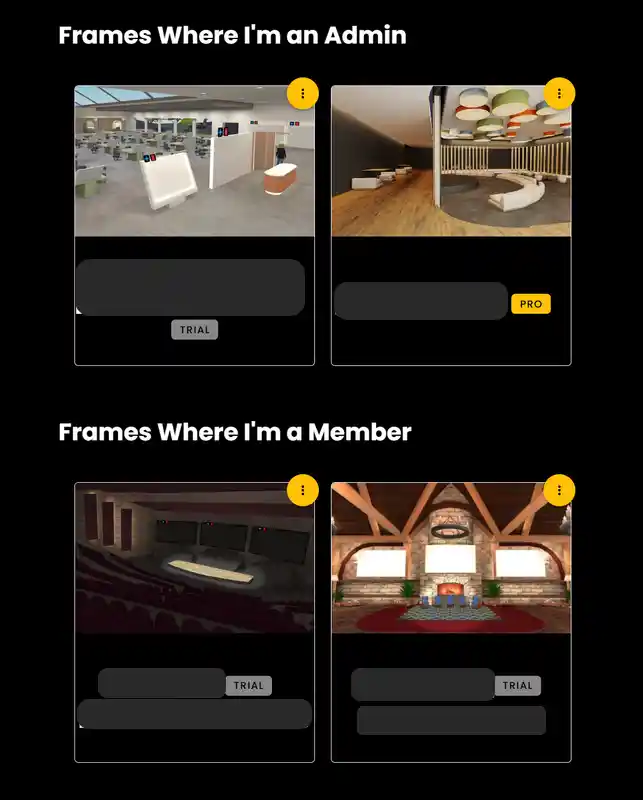Open the dark auditorium frame card
The height and width of the screenshot is (800, 643).
tap(194, 560)
